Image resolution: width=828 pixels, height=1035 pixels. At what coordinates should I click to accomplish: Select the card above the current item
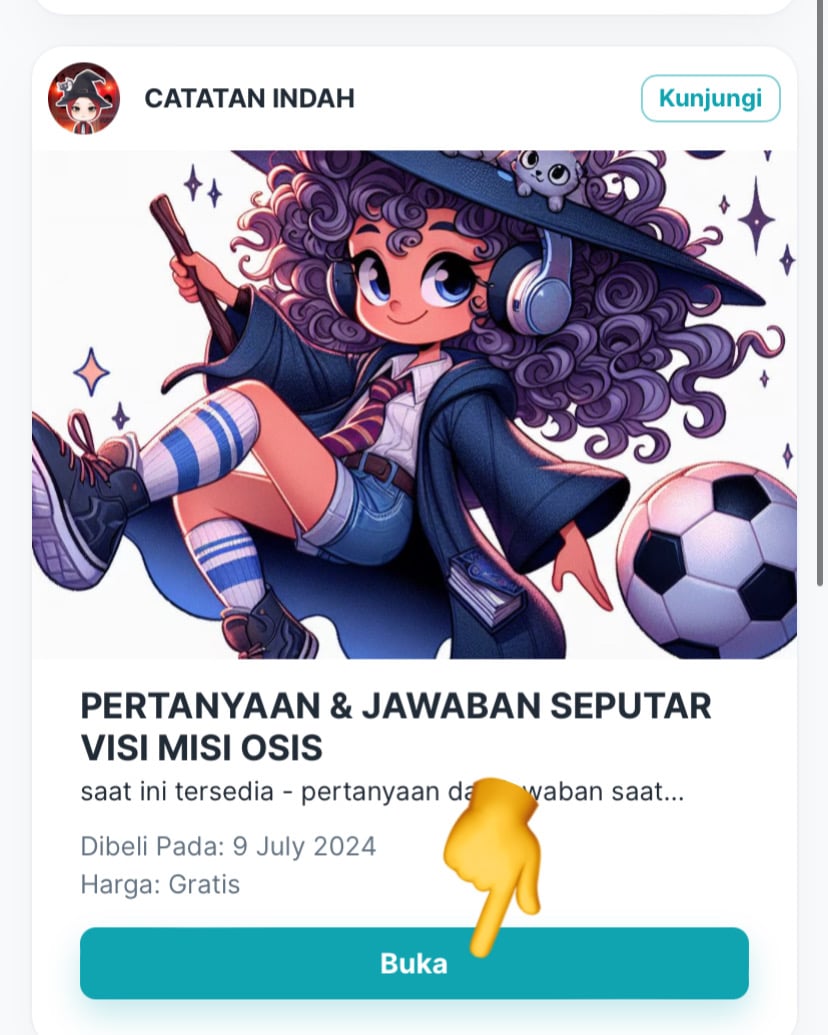click(x=414, y=10)
